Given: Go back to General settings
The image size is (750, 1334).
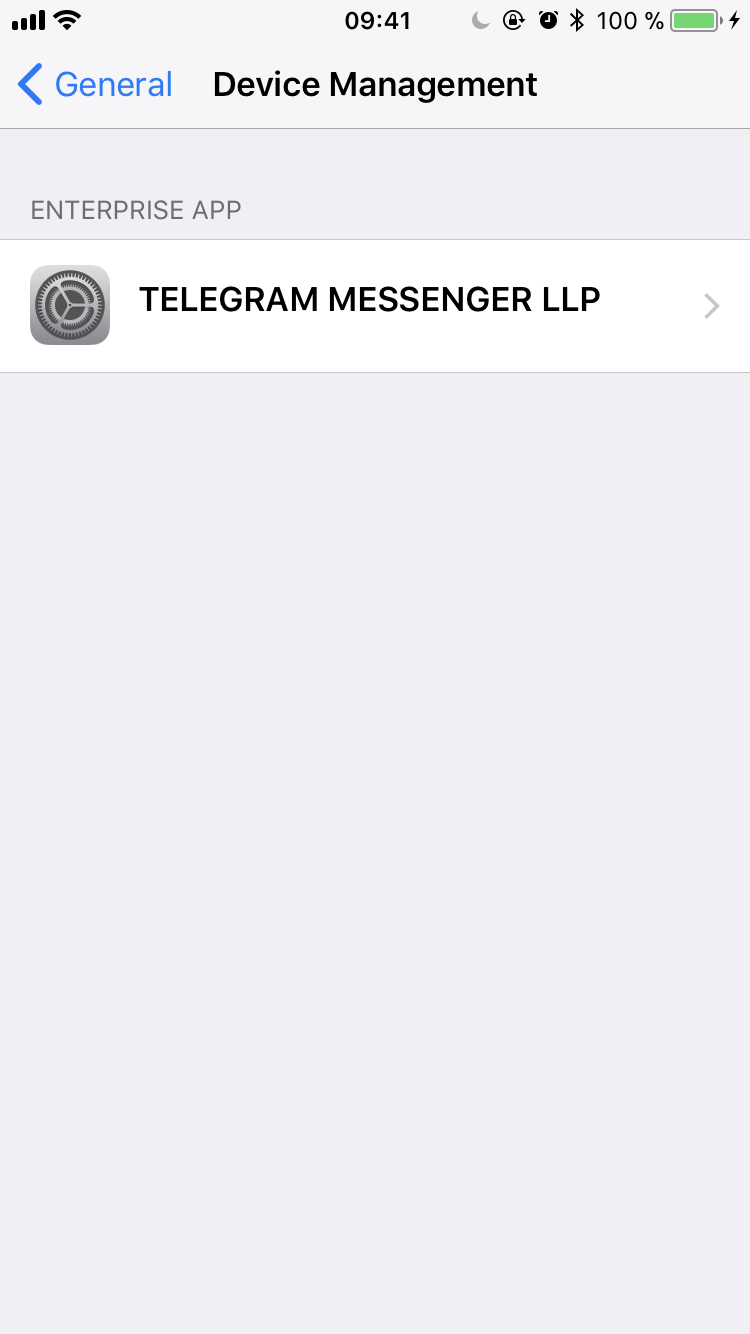Looking at the screenshot, I should [x=95, y=85].
